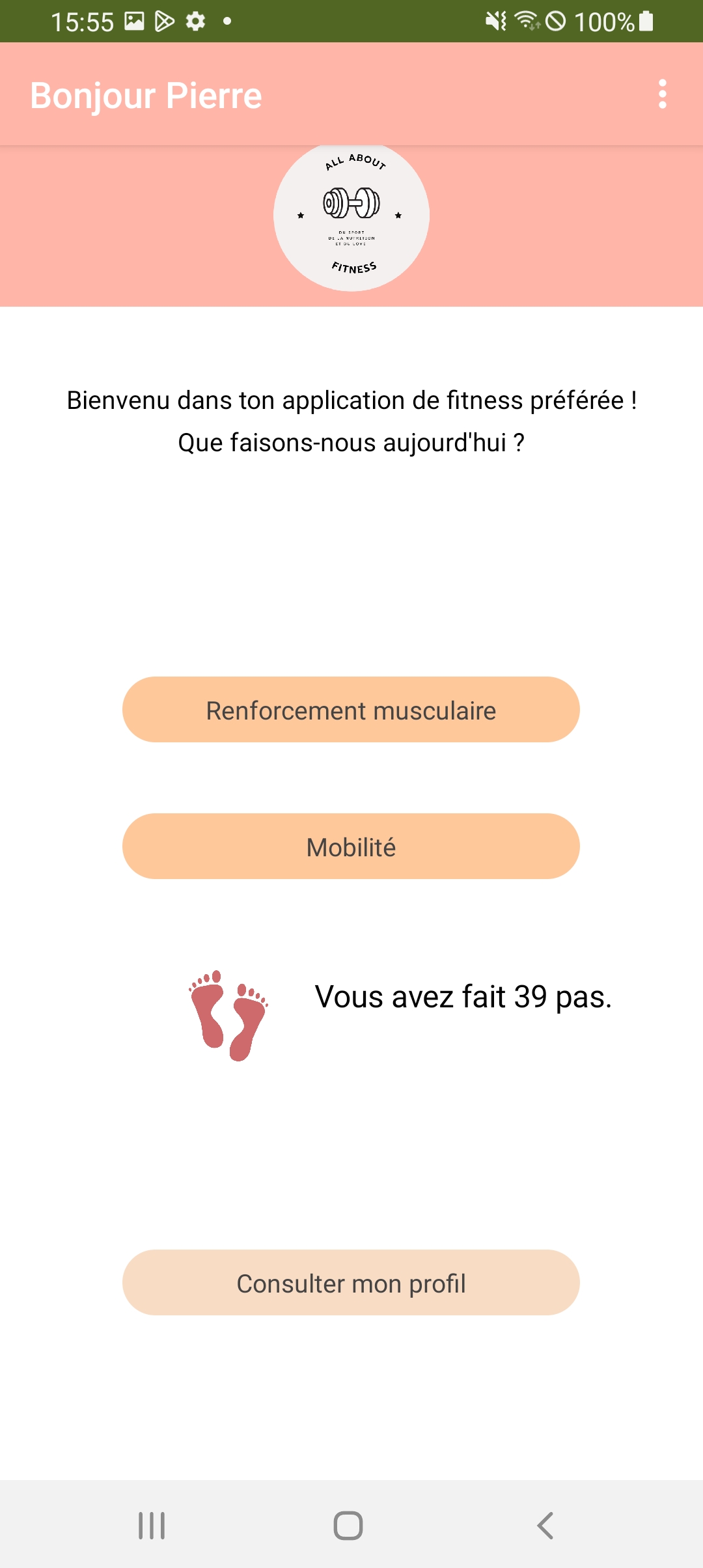Screen dimensions: 703x1568
Task: Tap Consulter mon profil button
Action: point(351,1283)
